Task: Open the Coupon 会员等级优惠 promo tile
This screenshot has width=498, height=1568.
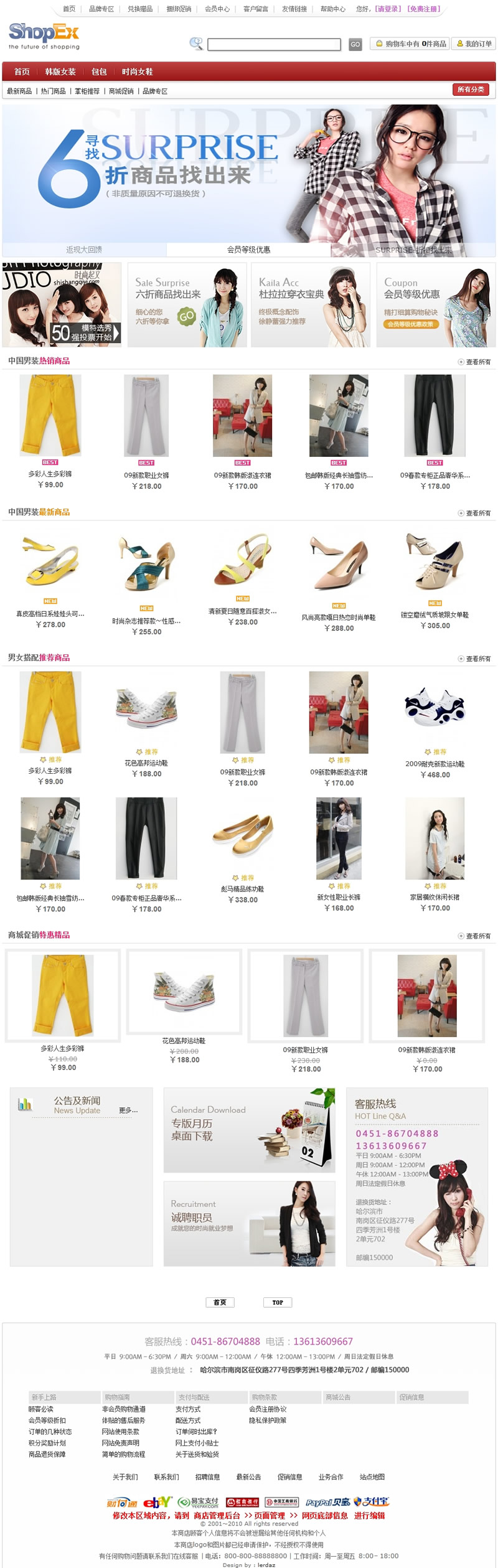Action: [x=435, y=304]
